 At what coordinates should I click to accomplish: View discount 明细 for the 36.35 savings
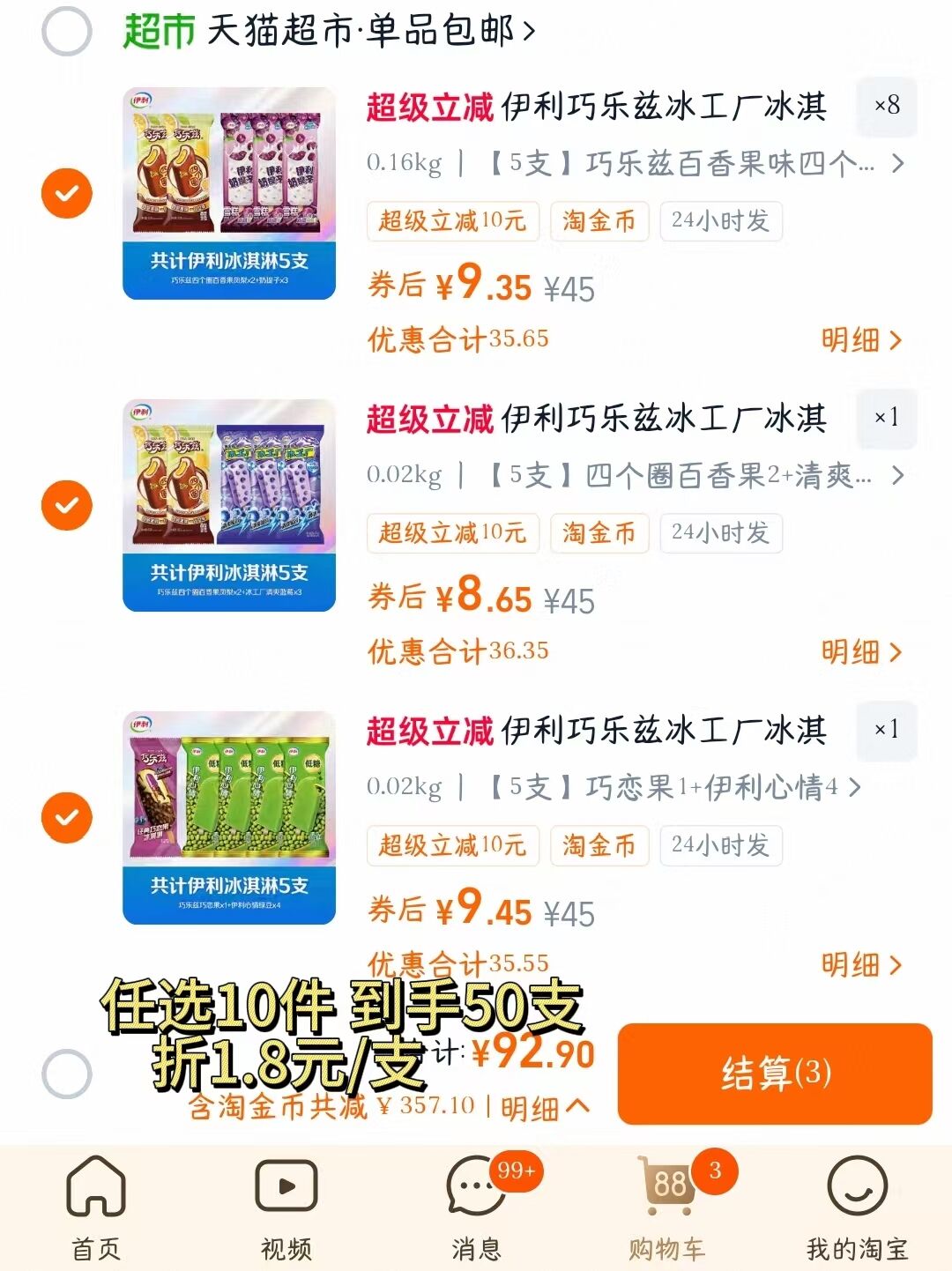[861, 652]
